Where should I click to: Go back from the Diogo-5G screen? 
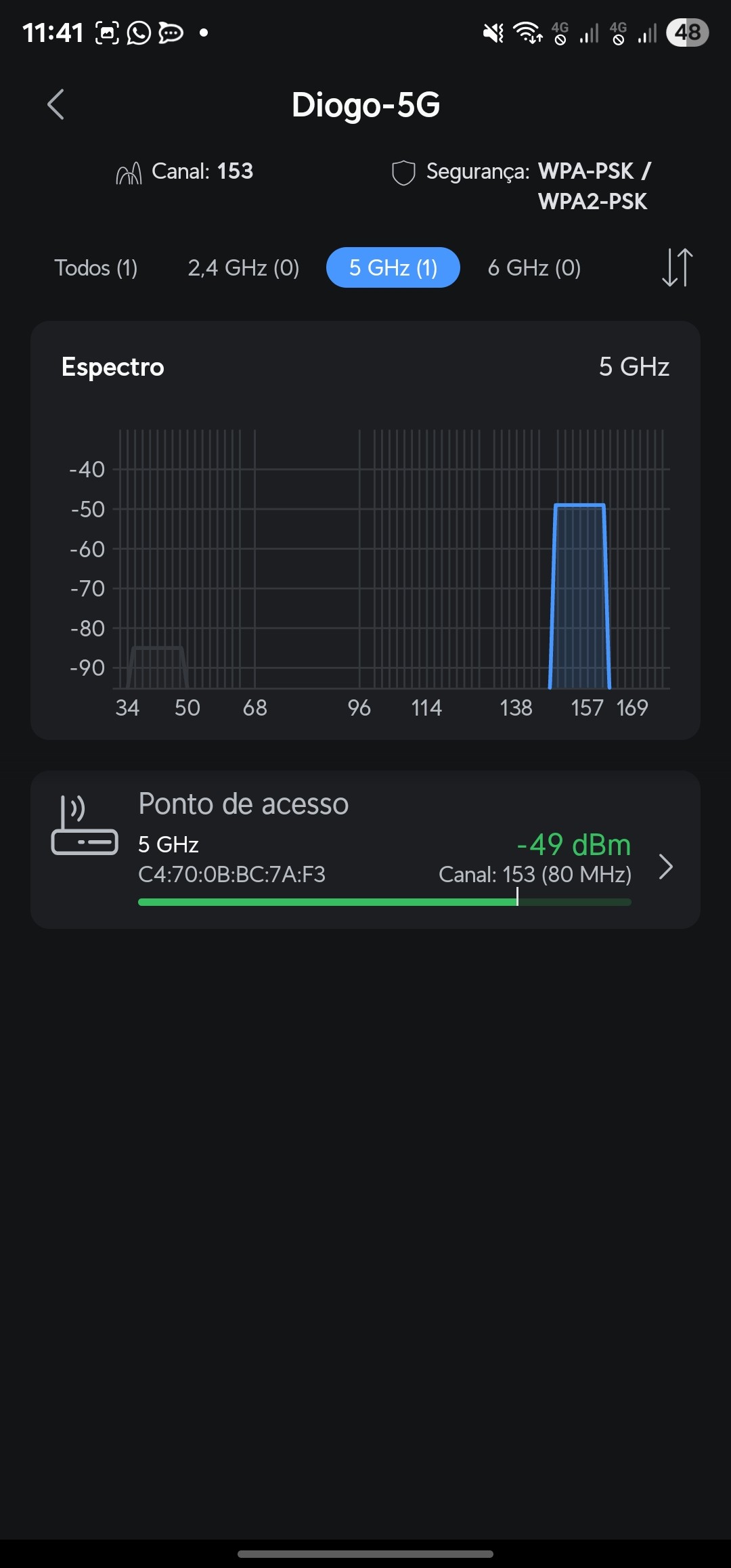click(56, 105)
